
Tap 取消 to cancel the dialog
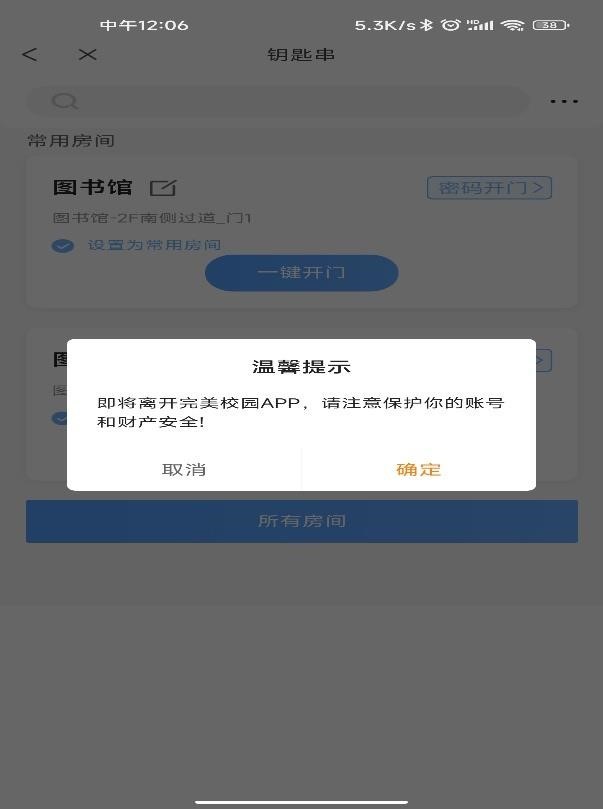click(184, 469)
